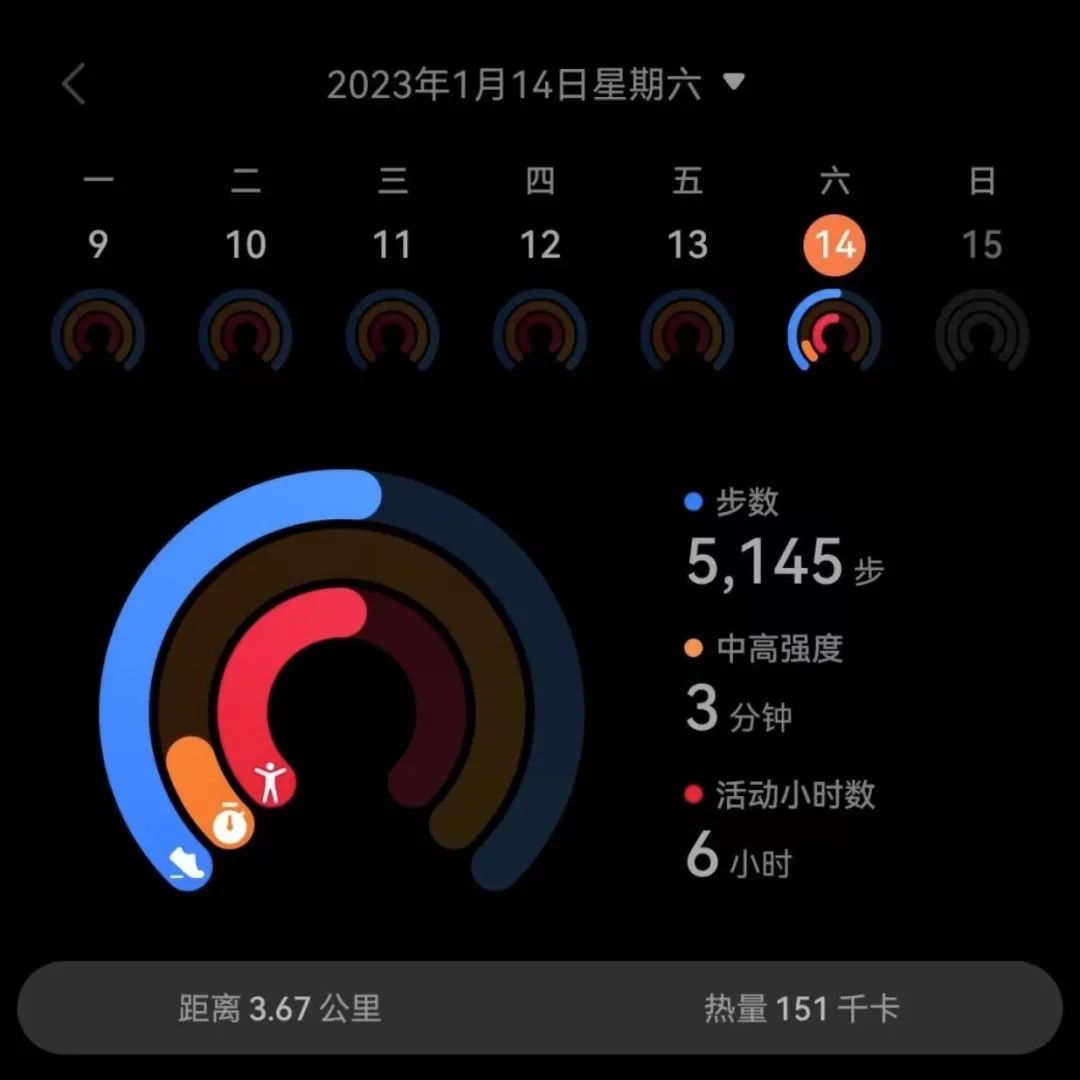The height and width of the screenshot is (1080, 1080).
Task: Select Wednesday the 11th
Action: click(392, 245)
